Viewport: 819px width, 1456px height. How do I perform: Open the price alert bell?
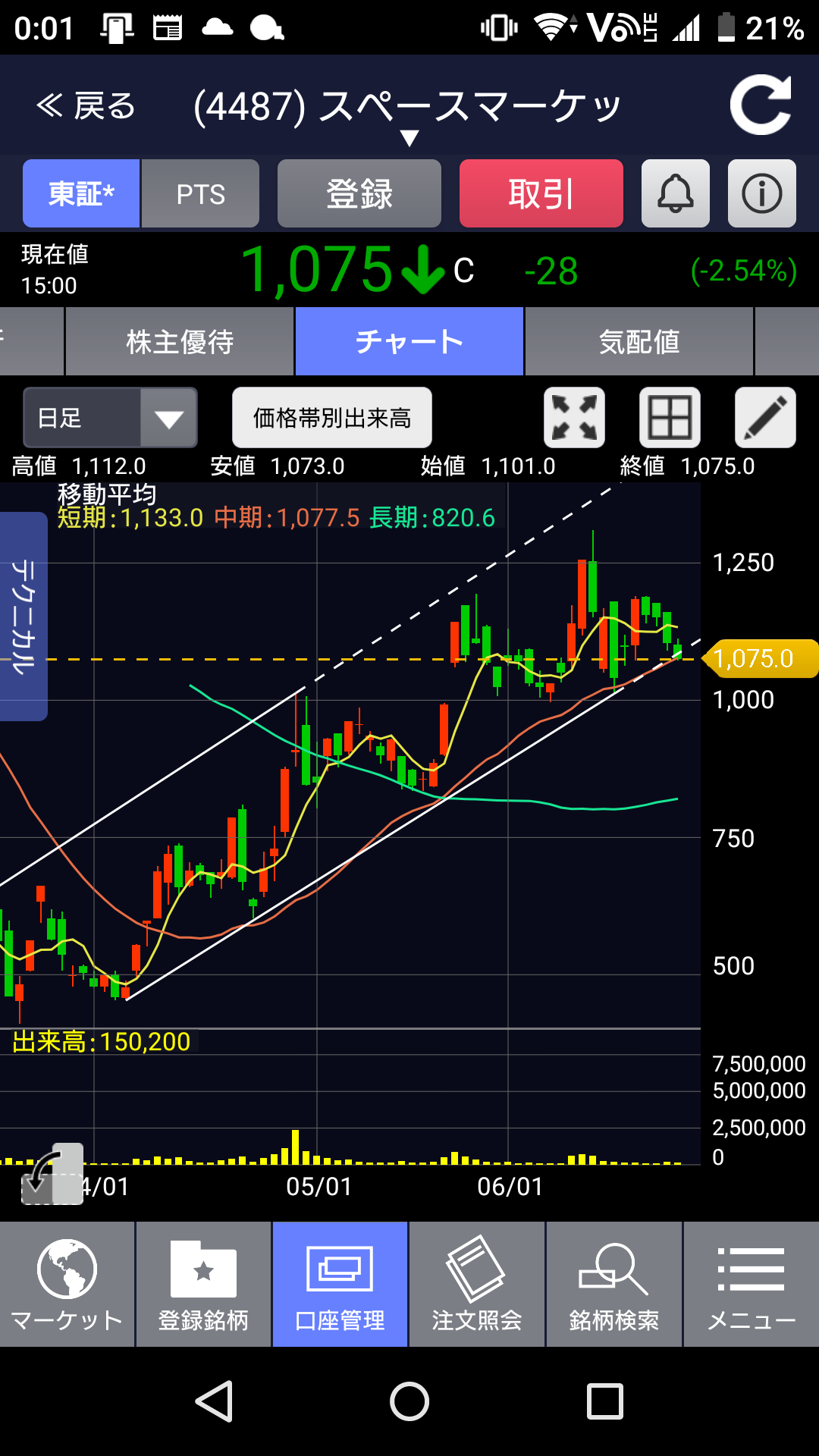point(676,194)
